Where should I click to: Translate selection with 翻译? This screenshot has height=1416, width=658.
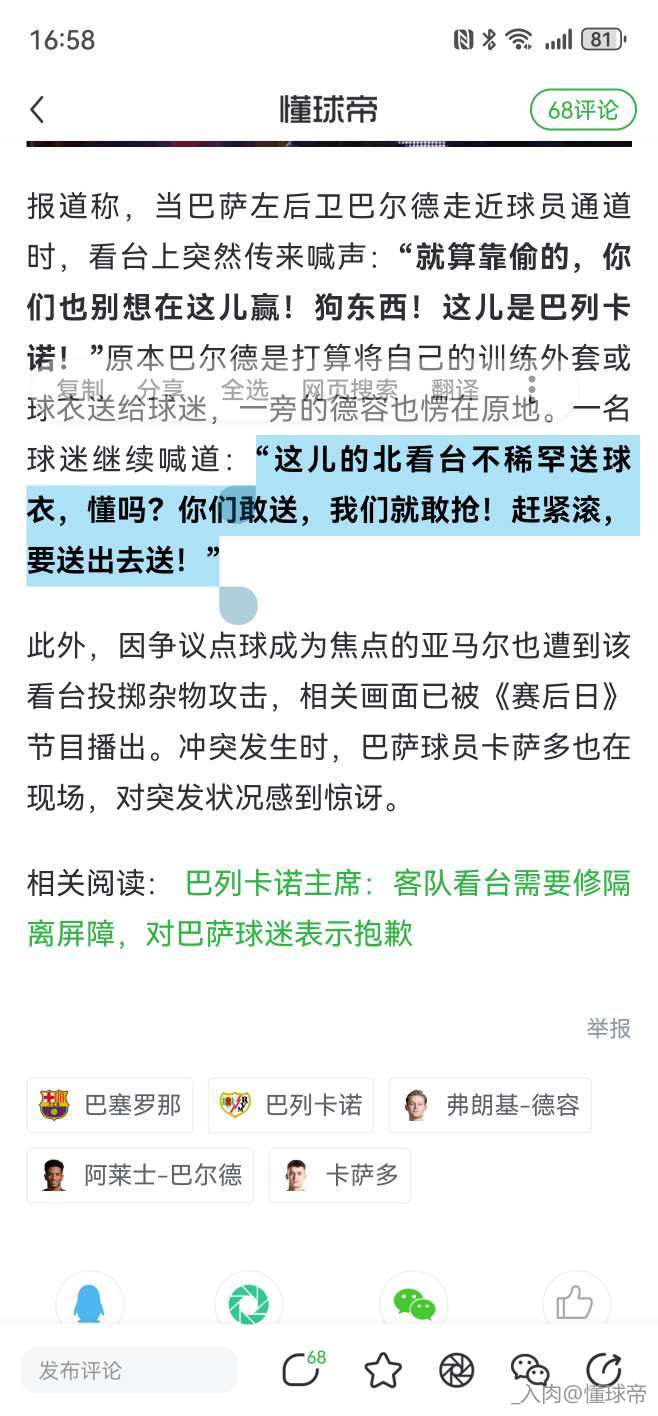point(455,389)
